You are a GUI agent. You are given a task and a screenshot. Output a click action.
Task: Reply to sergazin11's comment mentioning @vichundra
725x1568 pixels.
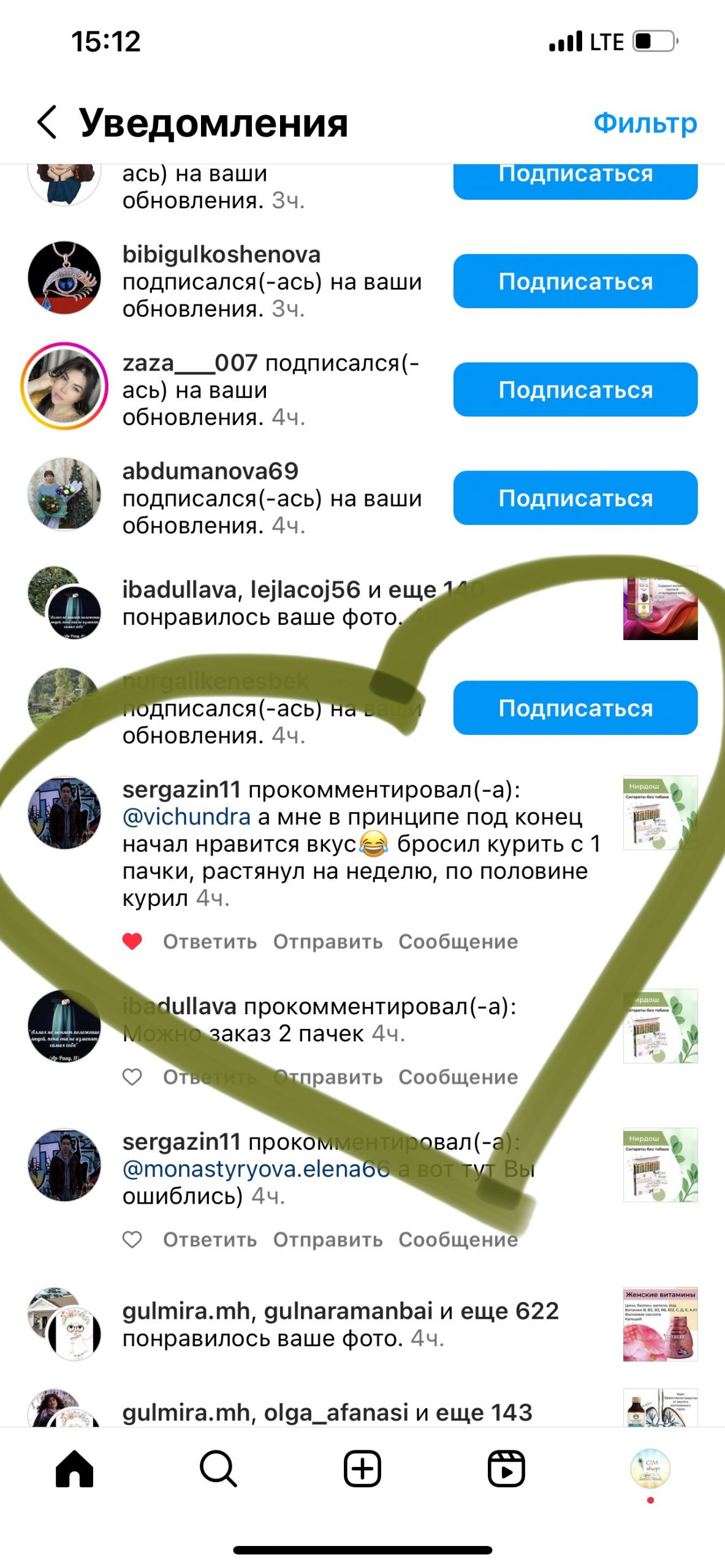tap(210, 941)
